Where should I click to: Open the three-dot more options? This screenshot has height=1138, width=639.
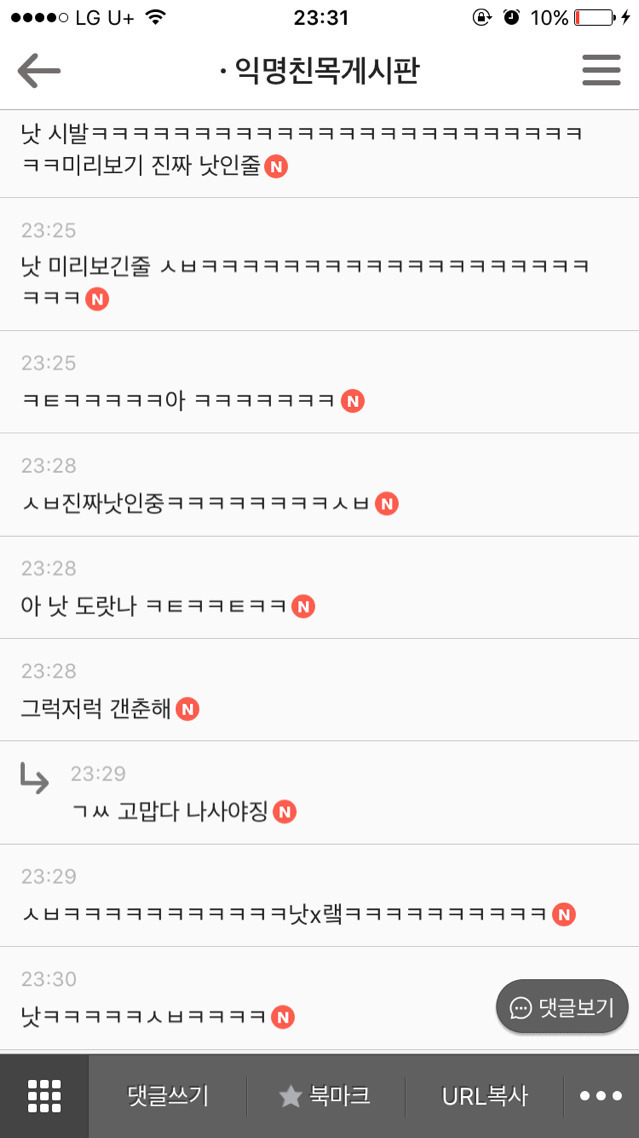pos(601,1096)
